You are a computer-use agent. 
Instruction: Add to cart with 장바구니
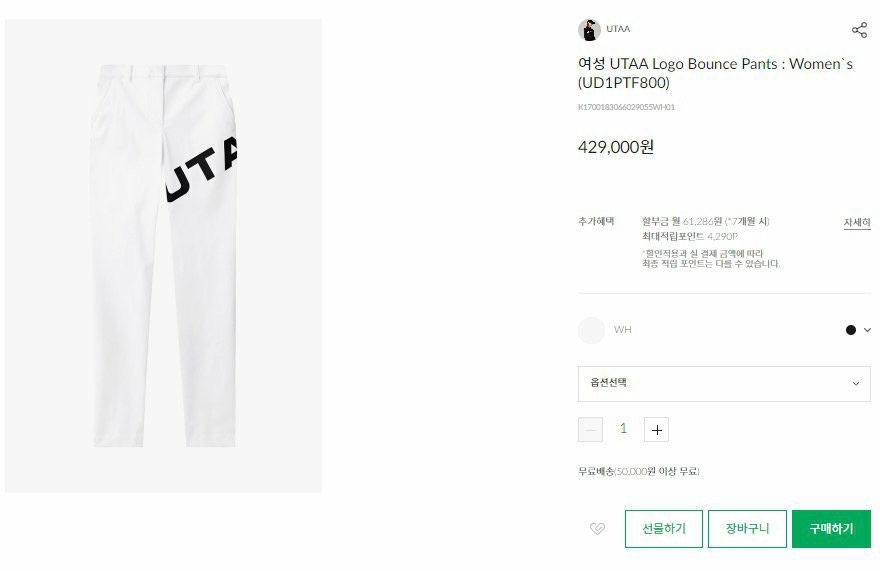point(747,529)
